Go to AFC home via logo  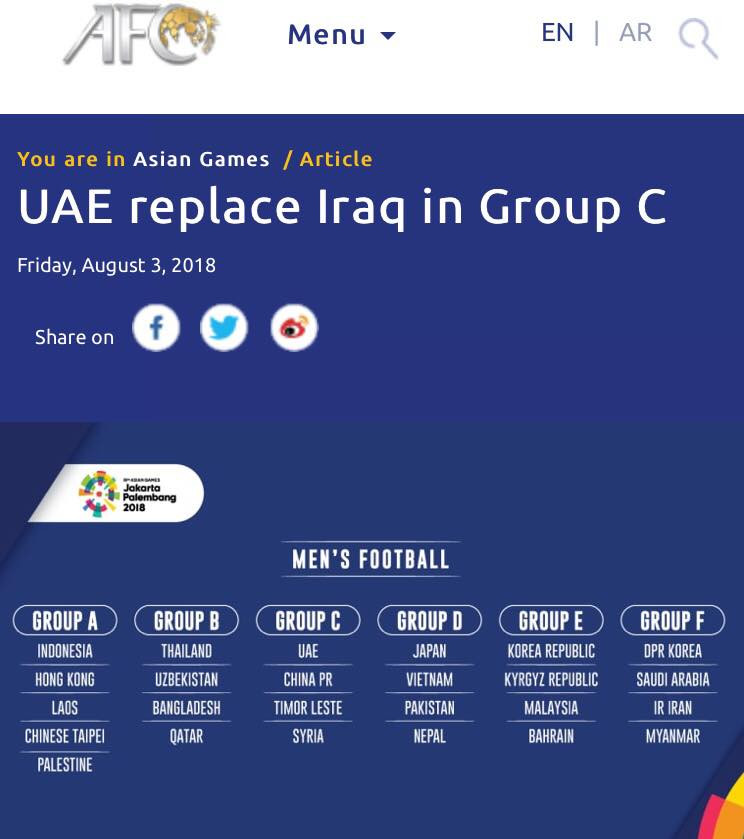[x=141, y=34]
